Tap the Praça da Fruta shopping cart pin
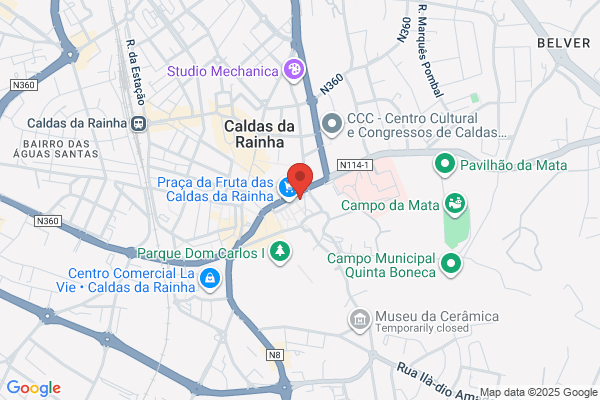Screen dimensions: 600x400 click(x=286, y=189)
